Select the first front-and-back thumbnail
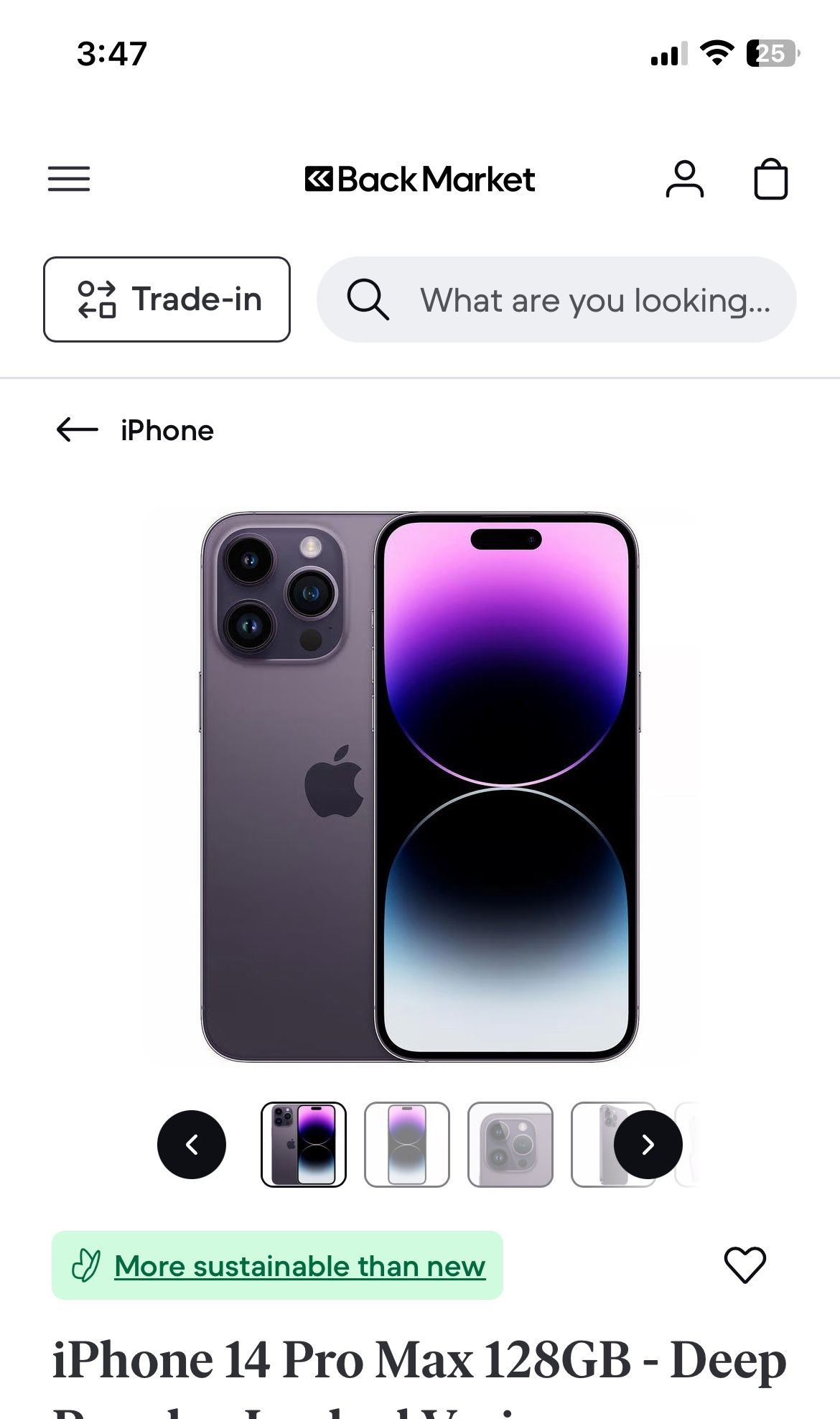 coord(304,1144)
